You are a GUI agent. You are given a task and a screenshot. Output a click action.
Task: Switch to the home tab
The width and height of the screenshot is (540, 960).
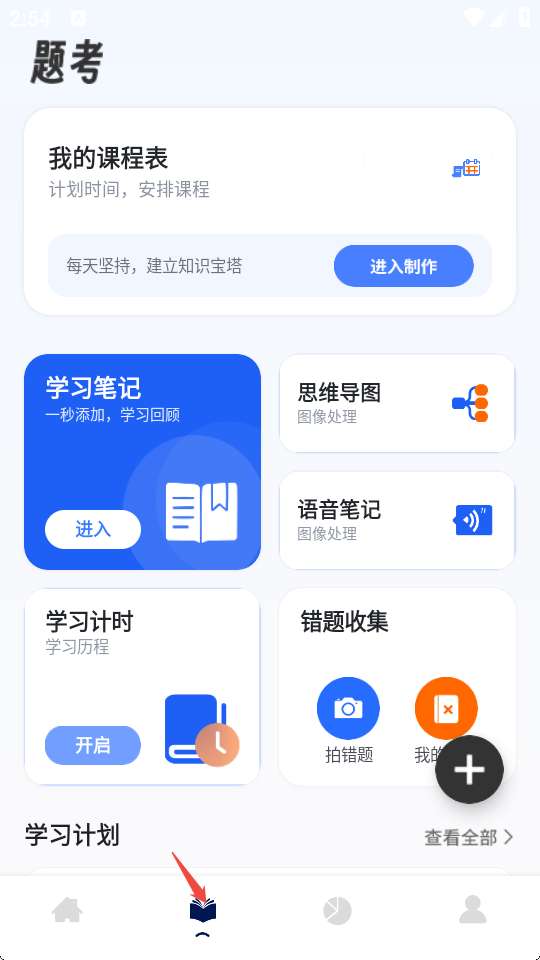(67, 910)
